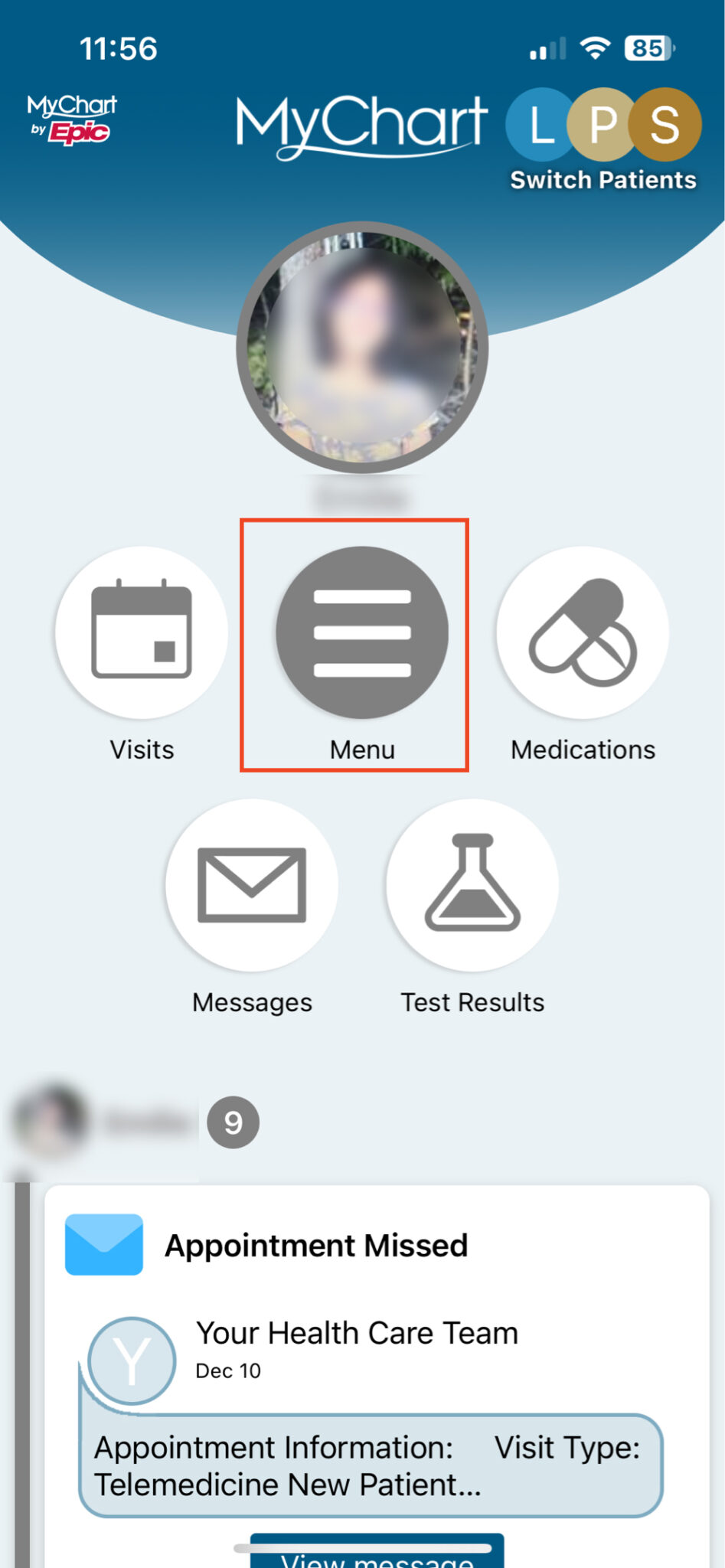Open Messages via the envelope icon
This screenshot has width=725, height=1568.
(251, 884)
